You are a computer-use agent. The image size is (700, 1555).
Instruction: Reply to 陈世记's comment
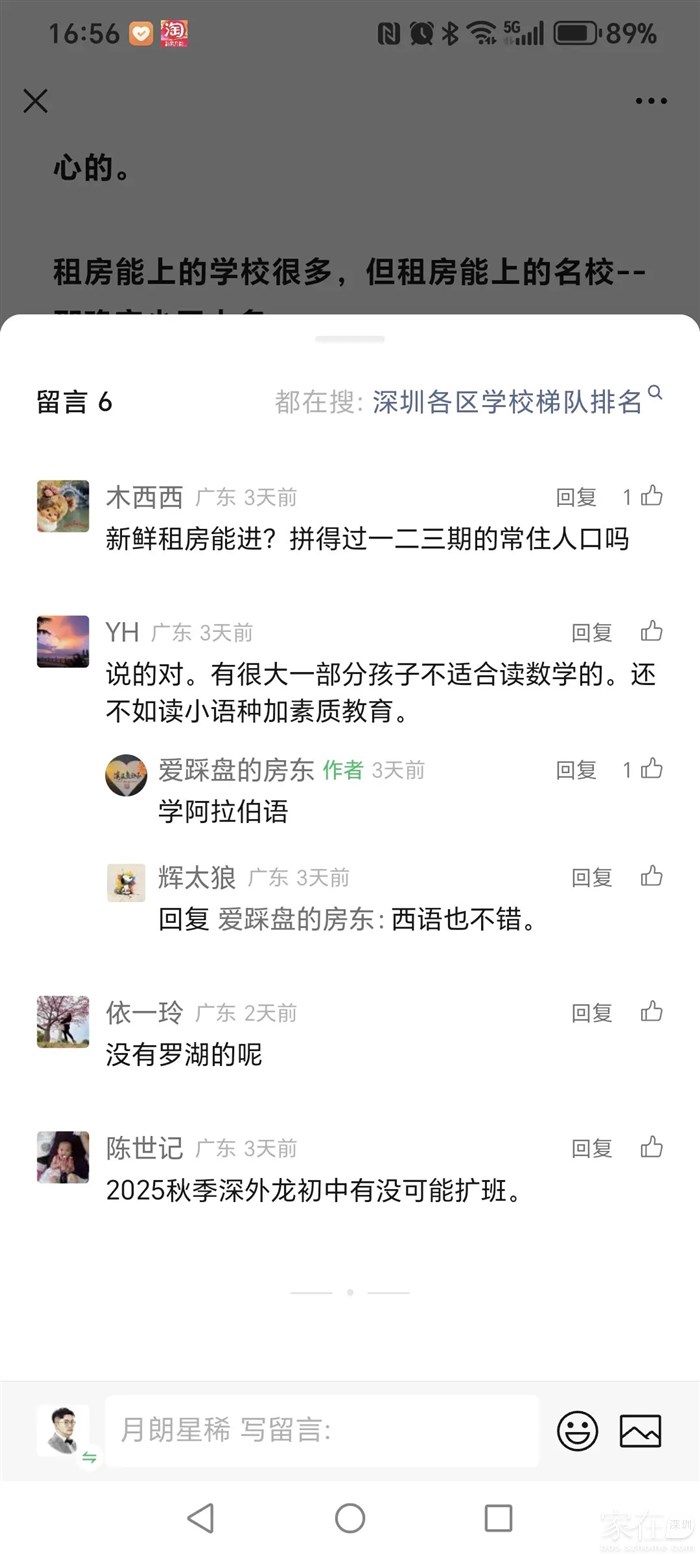(591, 1148)
